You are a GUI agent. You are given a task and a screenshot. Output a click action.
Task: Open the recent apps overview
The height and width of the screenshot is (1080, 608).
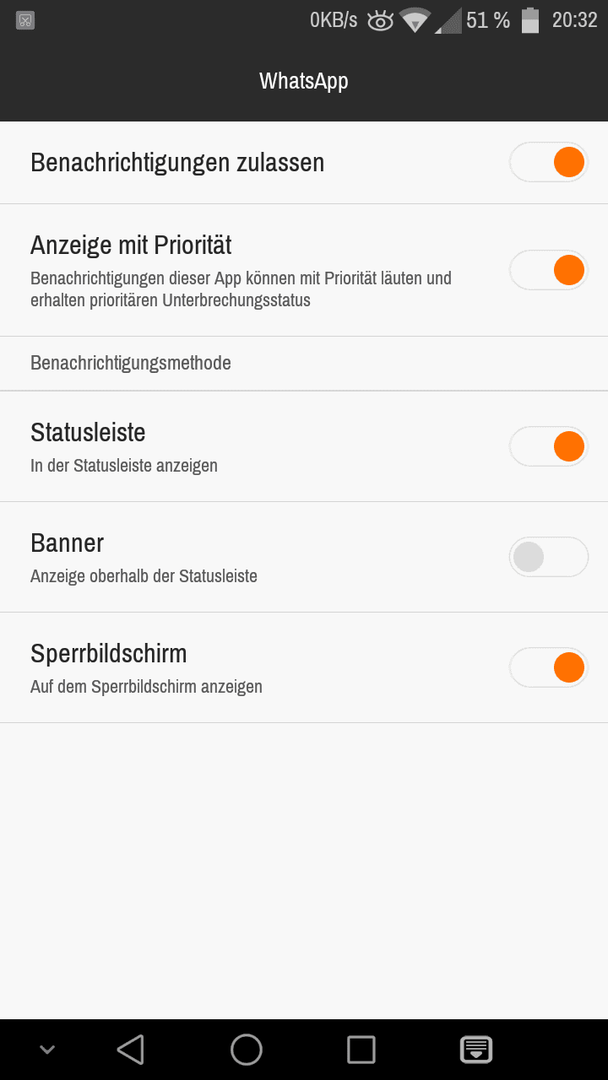(x=361, y=1050)
